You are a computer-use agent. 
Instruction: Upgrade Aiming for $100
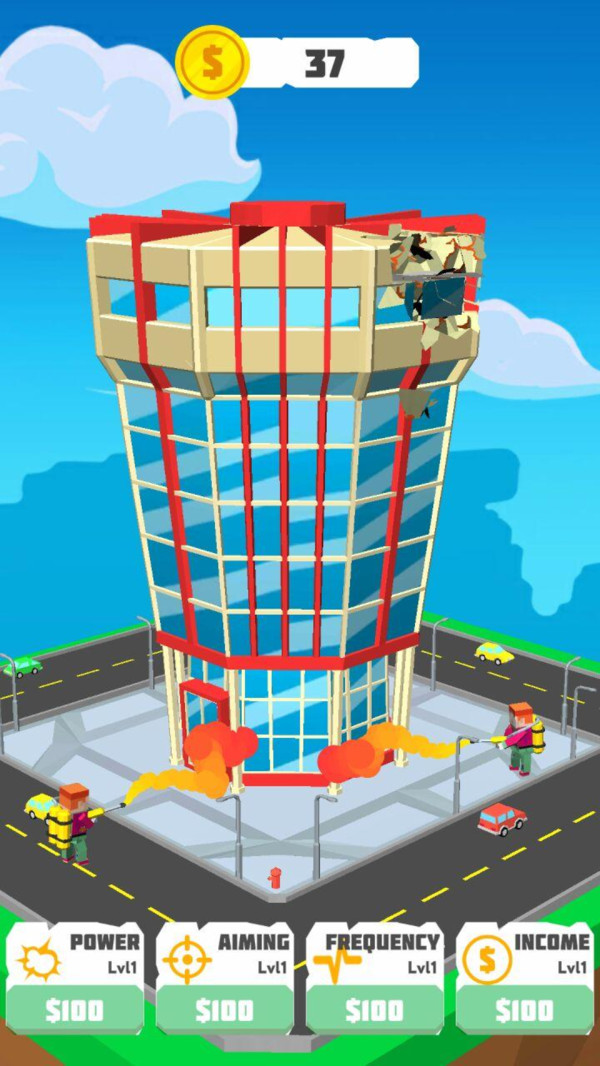pyautogui.click(x=225, y=1009)
